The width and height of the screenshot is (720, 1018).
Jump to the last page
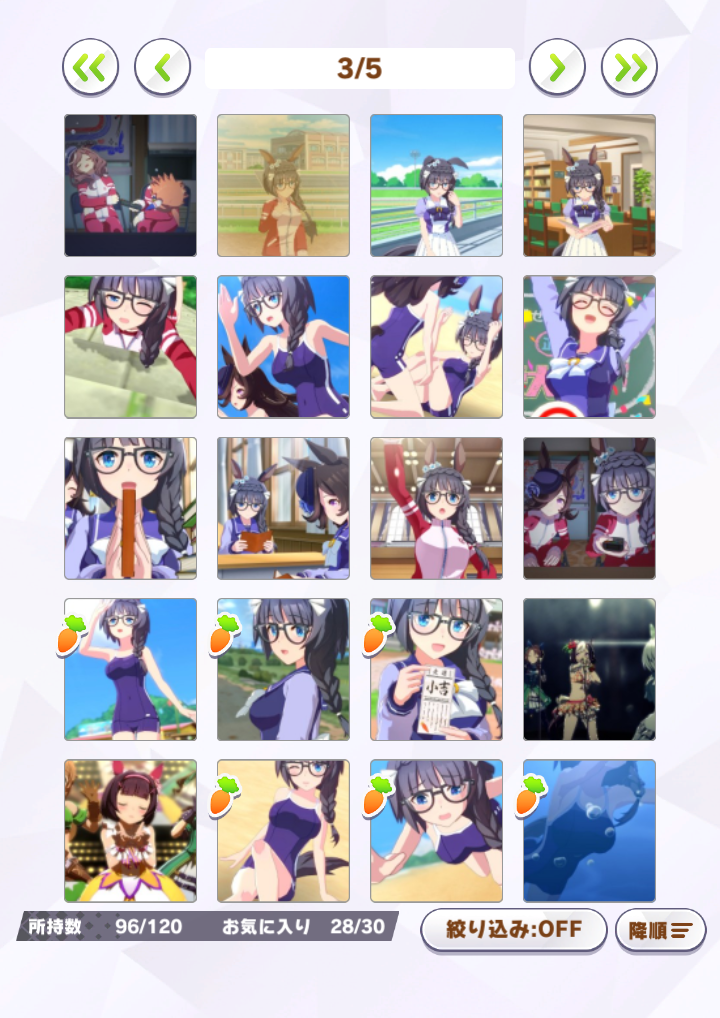click(629, 68)
